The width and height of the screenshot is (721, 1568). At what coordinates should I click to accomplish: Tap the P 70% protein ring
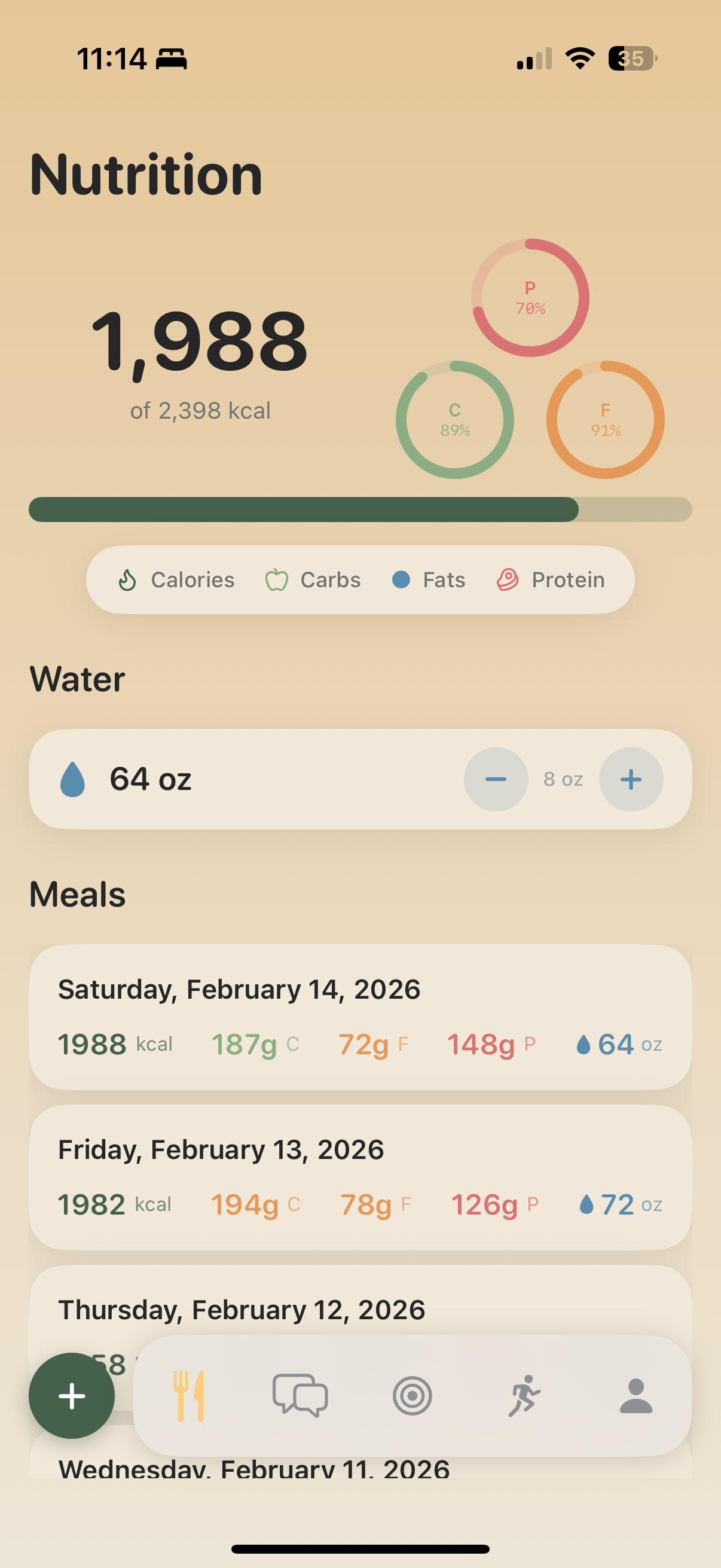point(530,297)
